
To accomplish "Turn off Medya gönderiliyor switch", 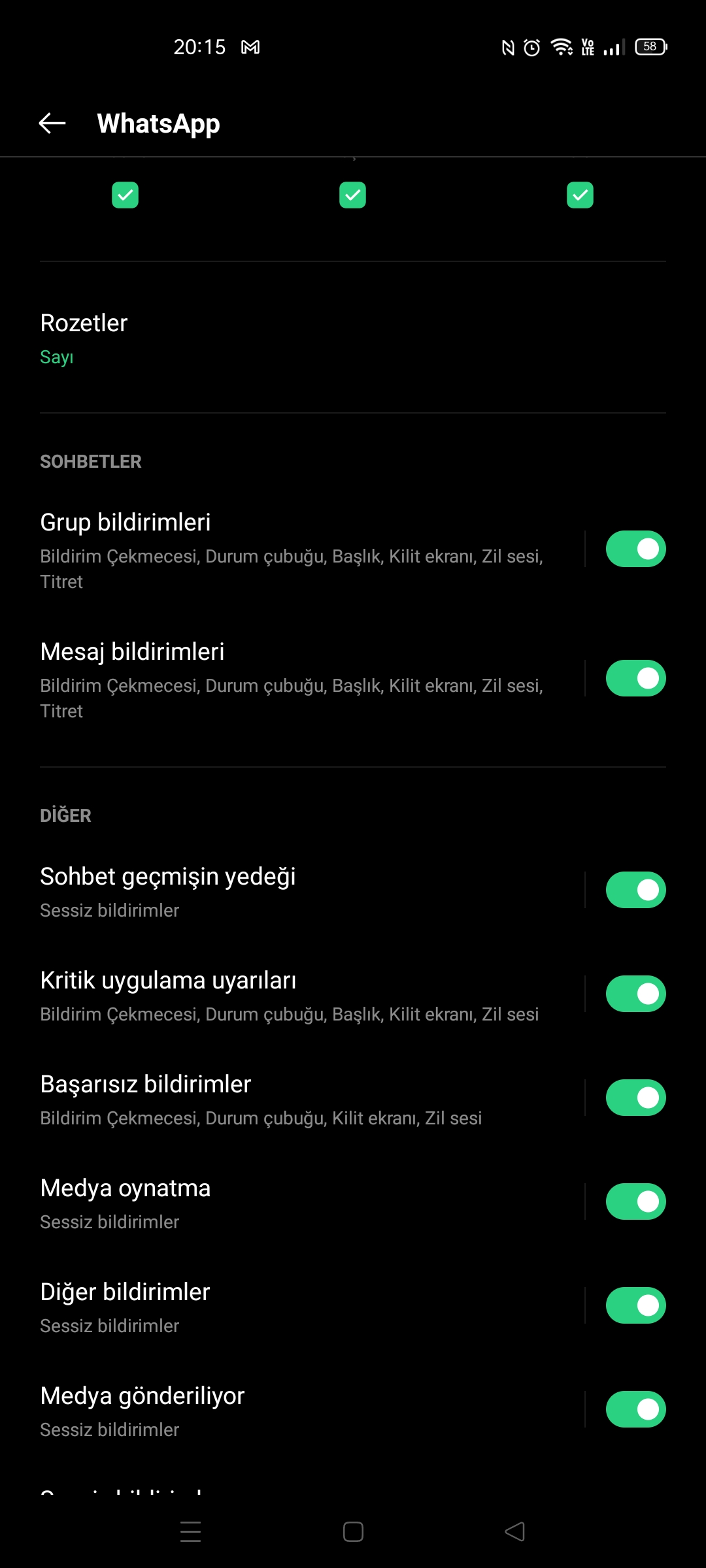I will pos(635,1409).
